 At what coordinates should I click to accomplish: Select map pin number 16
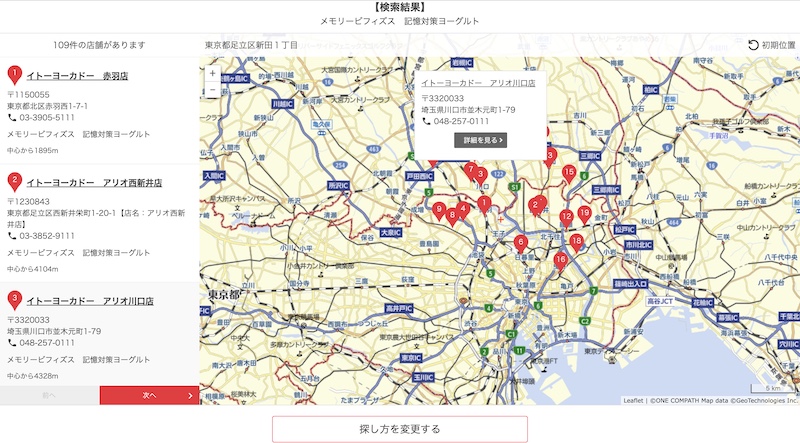560,260
